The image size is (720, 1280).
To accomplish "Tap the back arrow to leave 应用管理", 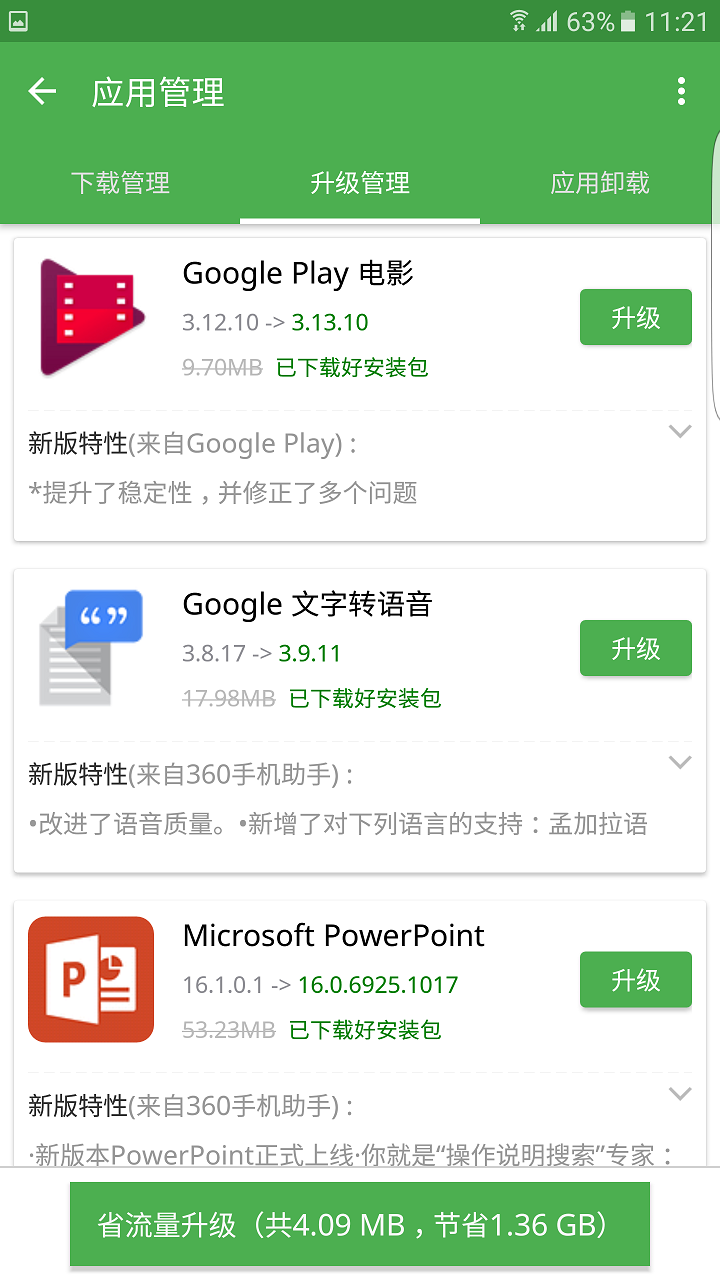I will tap(42, 91).
